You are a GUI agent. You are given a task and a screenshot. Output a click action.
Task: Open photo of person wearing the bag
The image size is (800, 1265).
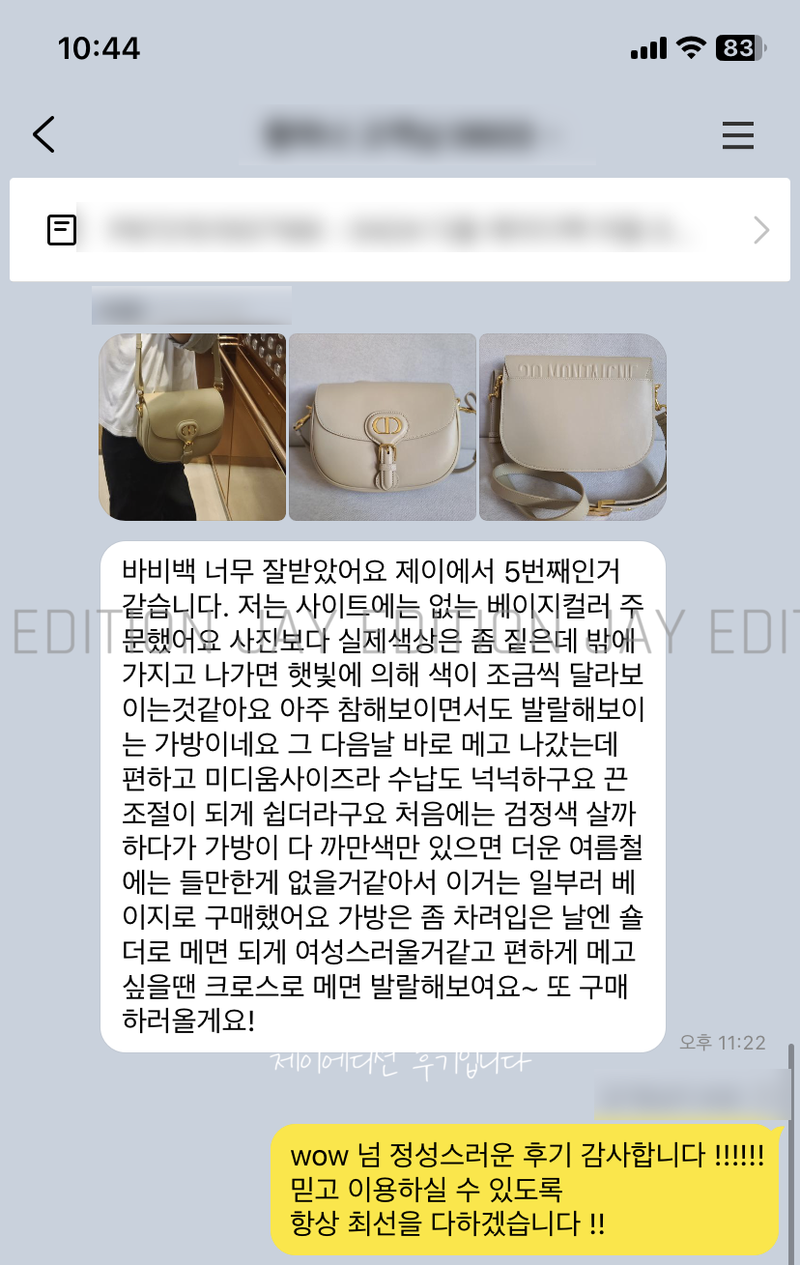pyautogui.click(x=192, y=427)
